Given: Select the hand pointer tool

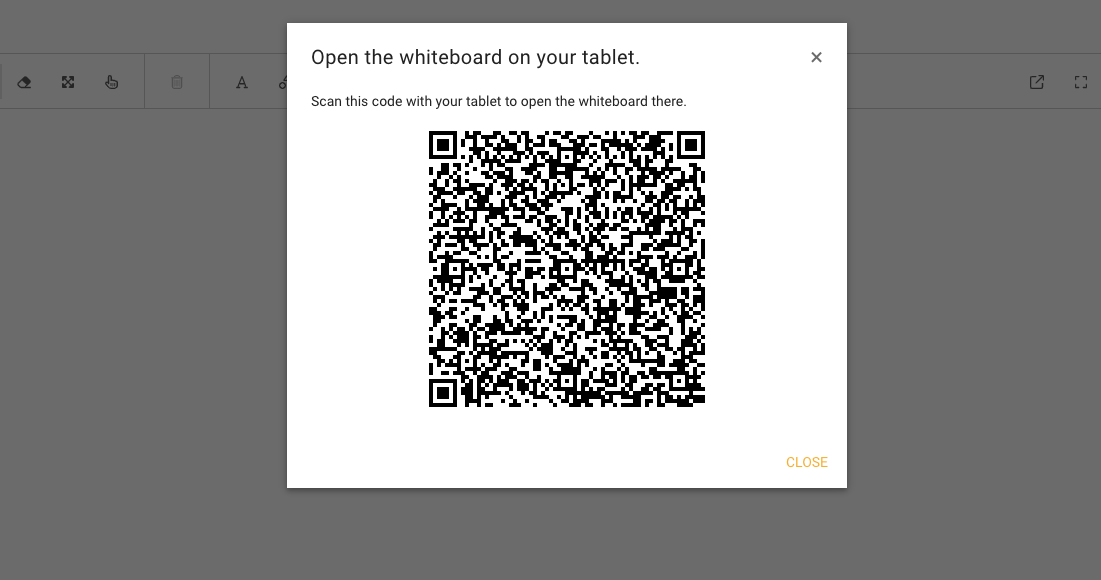Looking at the screenshot, I should point(112,82).
